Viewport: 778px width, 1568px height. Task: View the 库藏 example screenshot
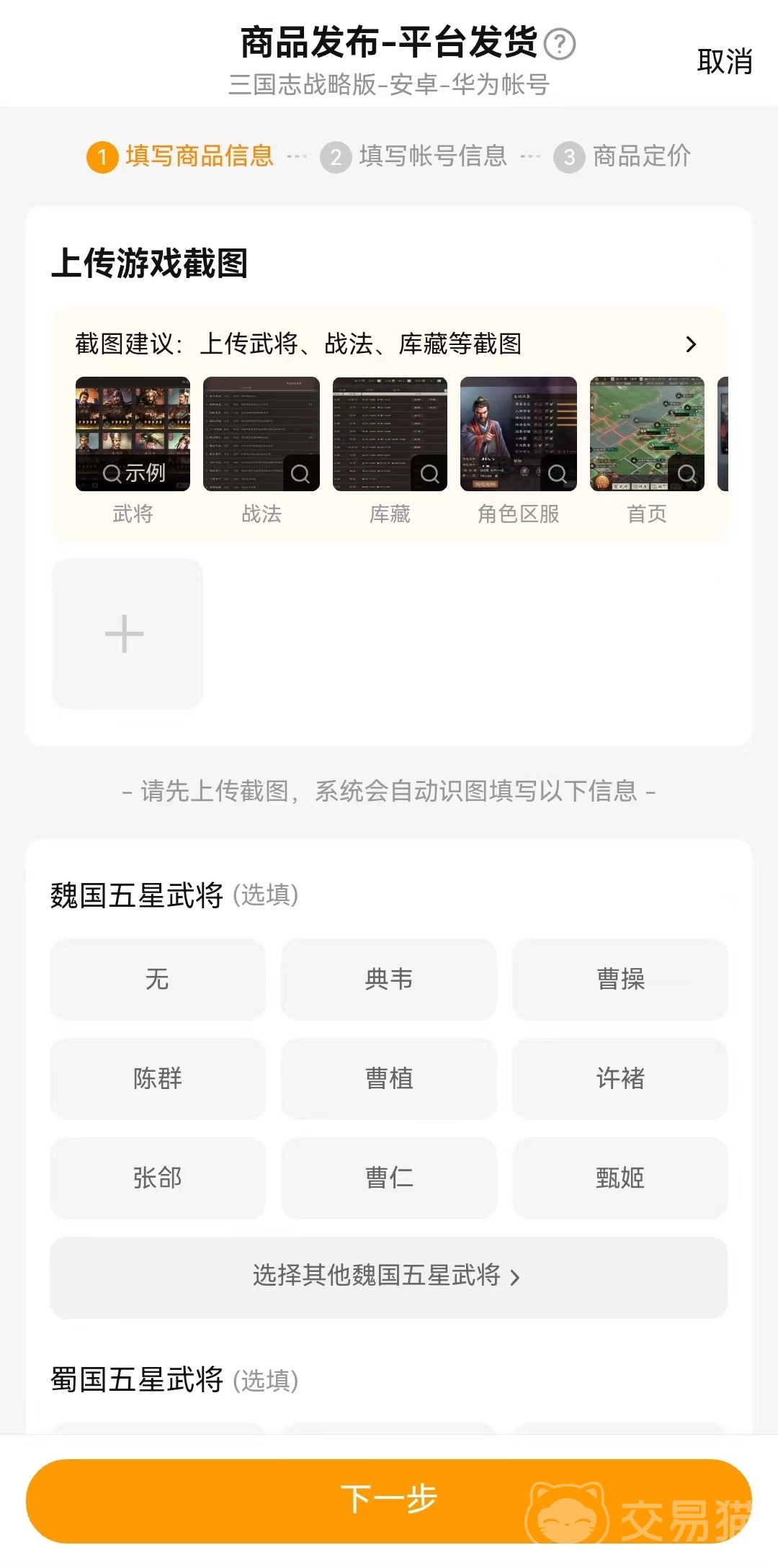tap(390, 434)
